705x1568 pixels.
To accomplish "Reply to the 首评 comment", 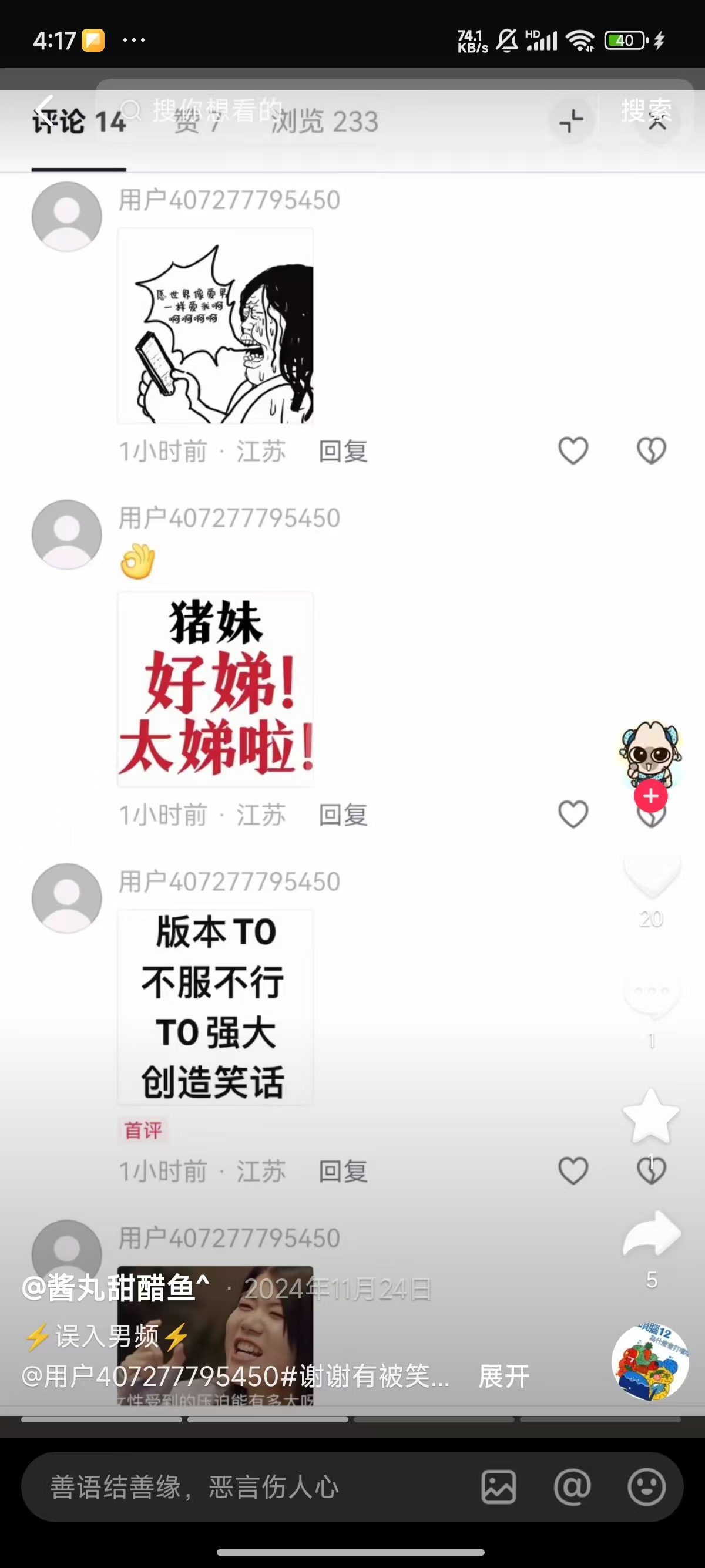I will tap(343, 1171).
